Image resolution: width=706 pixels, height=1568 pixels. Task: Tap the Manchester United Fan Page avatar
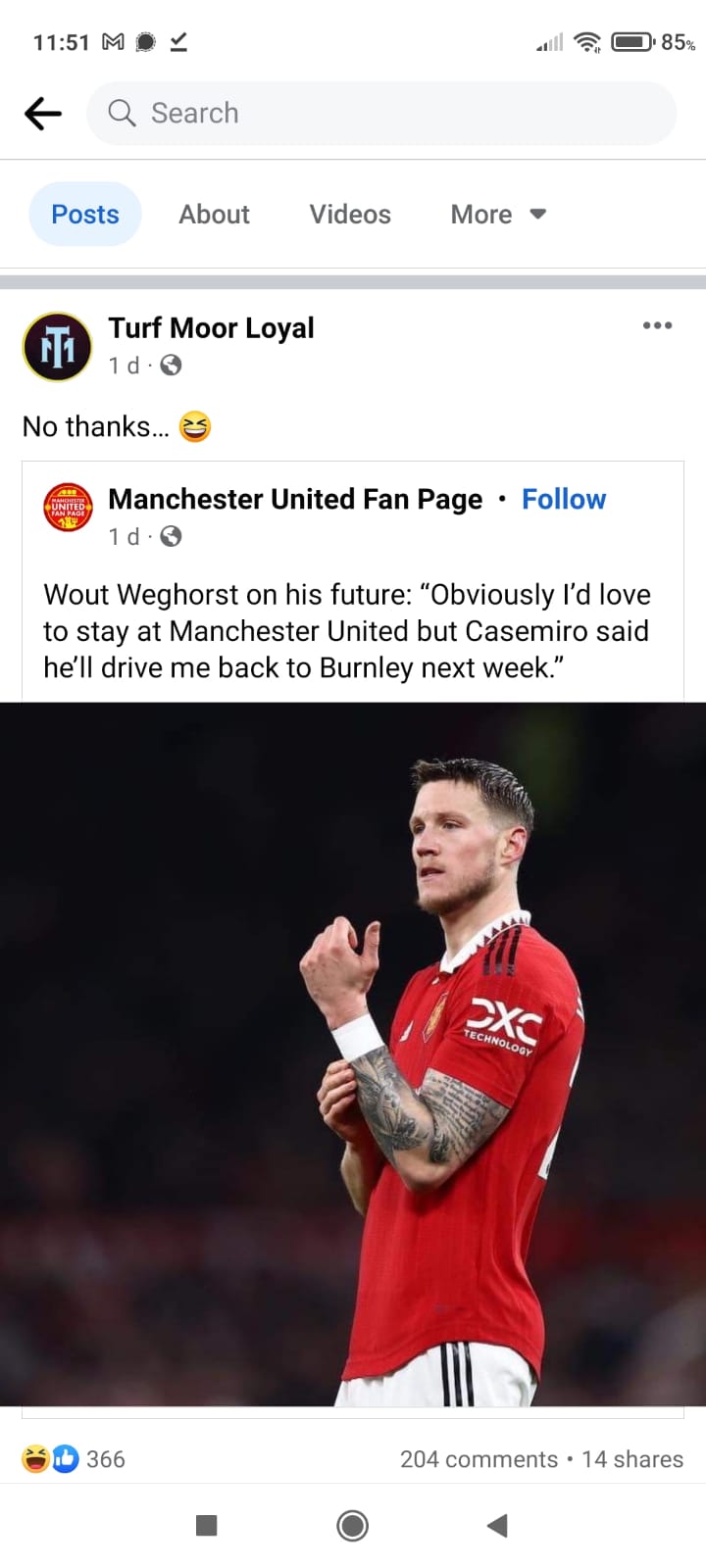pos(68,508)
